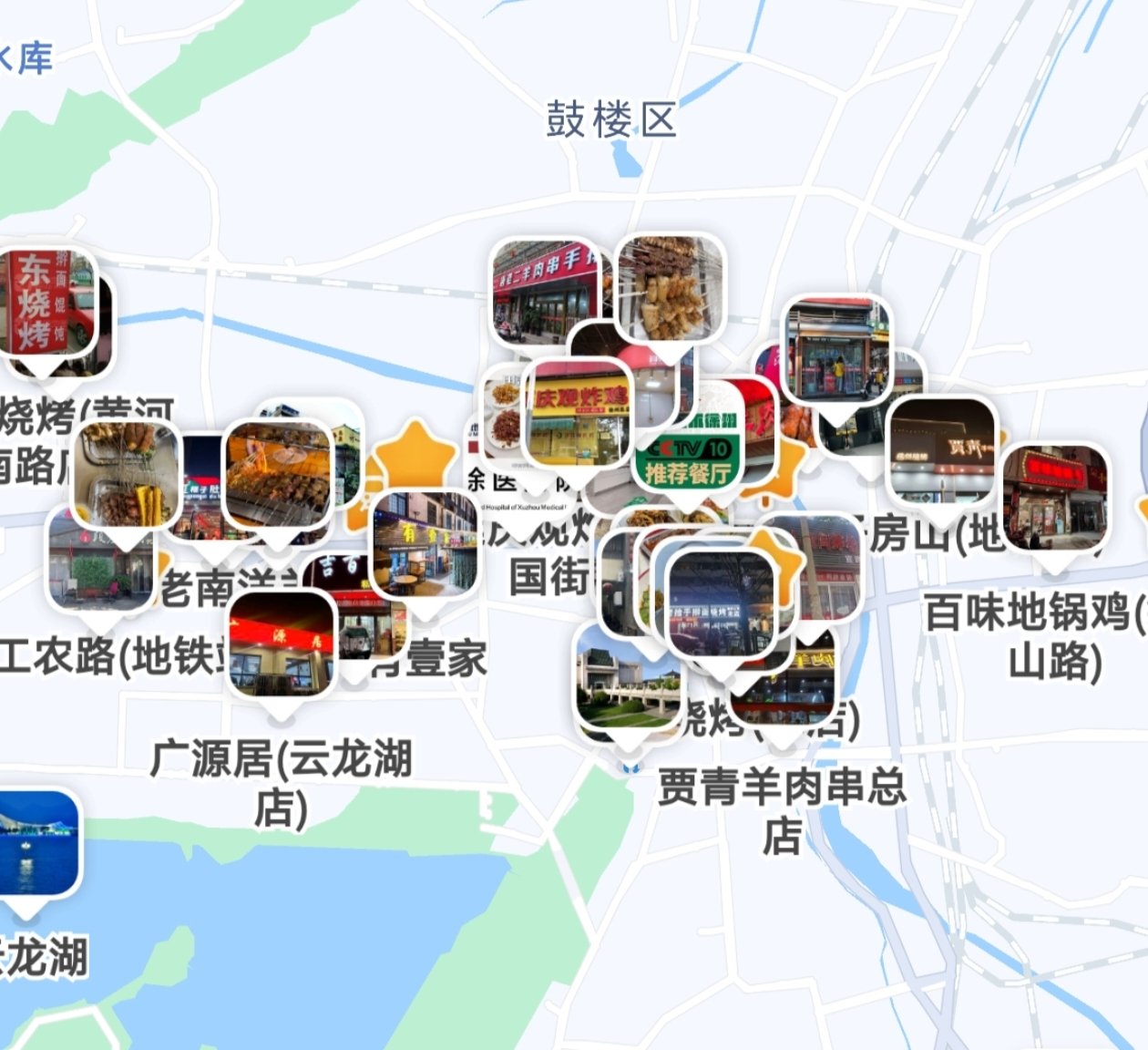The image size is (1148, 1050).
Task: Select the marker above 有壹家 label
Action: (x=425, y=544)
